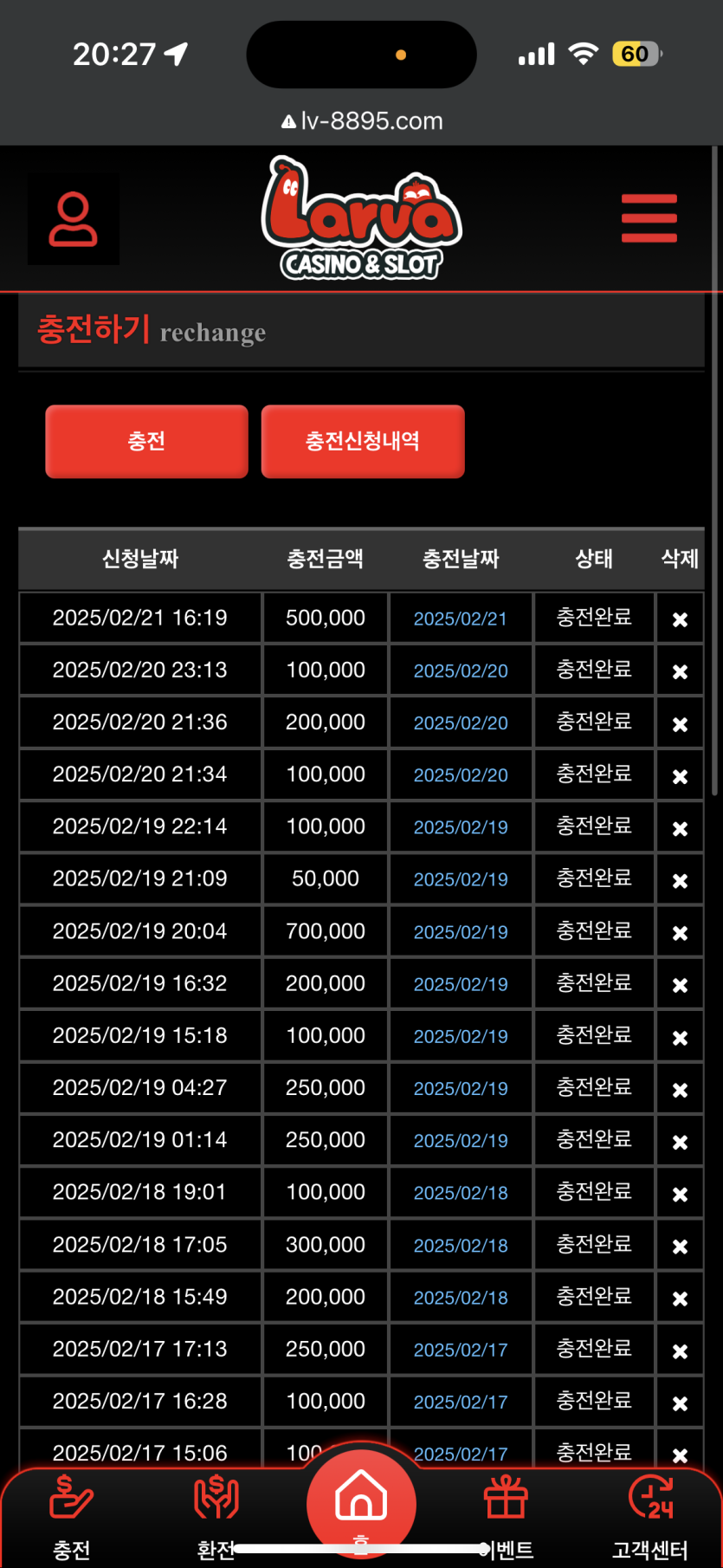The height and width of the screenshot is (1568, 723).
Task: Tap the lv-8895.com address bar
Action: pyautogui.click(x=362, y=121)
